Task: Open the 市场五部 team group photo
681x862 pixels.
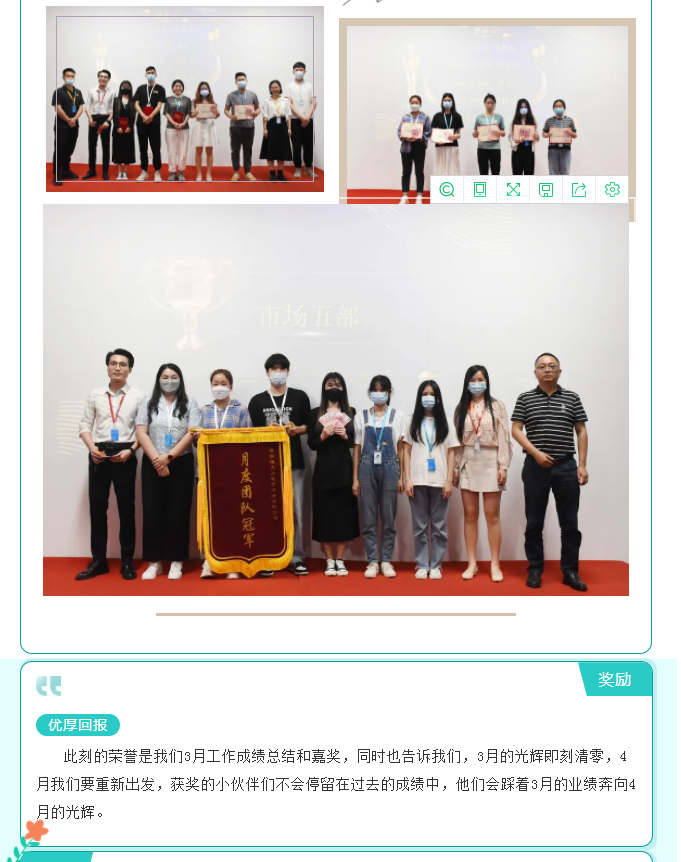Action: 336,400
